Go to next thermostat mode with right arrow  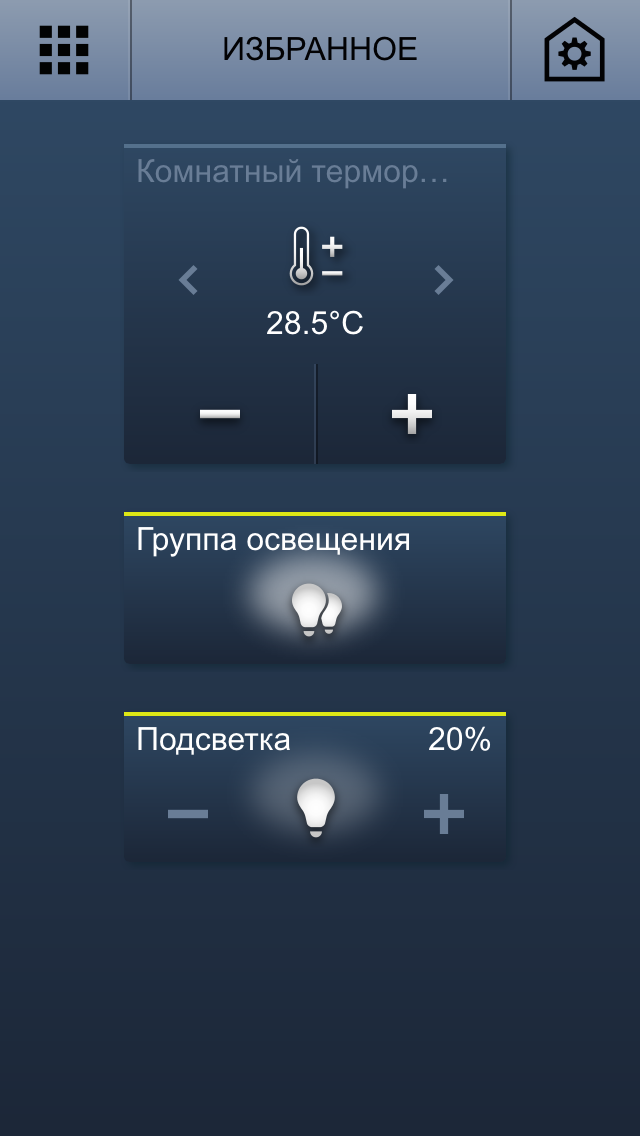(x=443, y=280)
